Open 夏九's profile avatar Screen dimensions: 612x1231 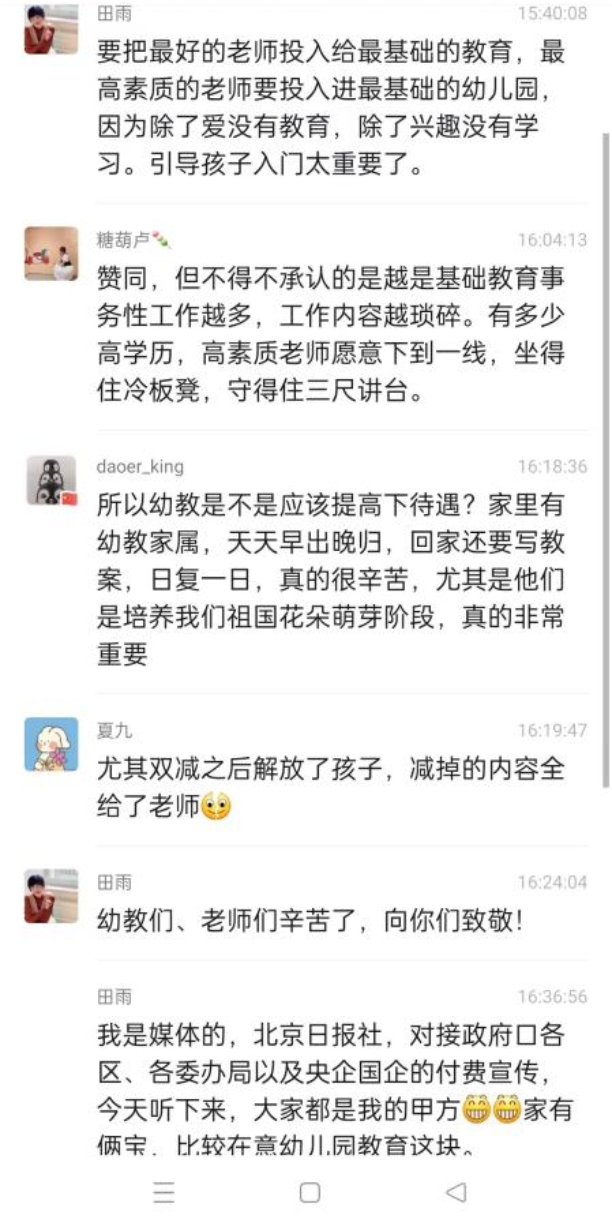coord(51,744)
